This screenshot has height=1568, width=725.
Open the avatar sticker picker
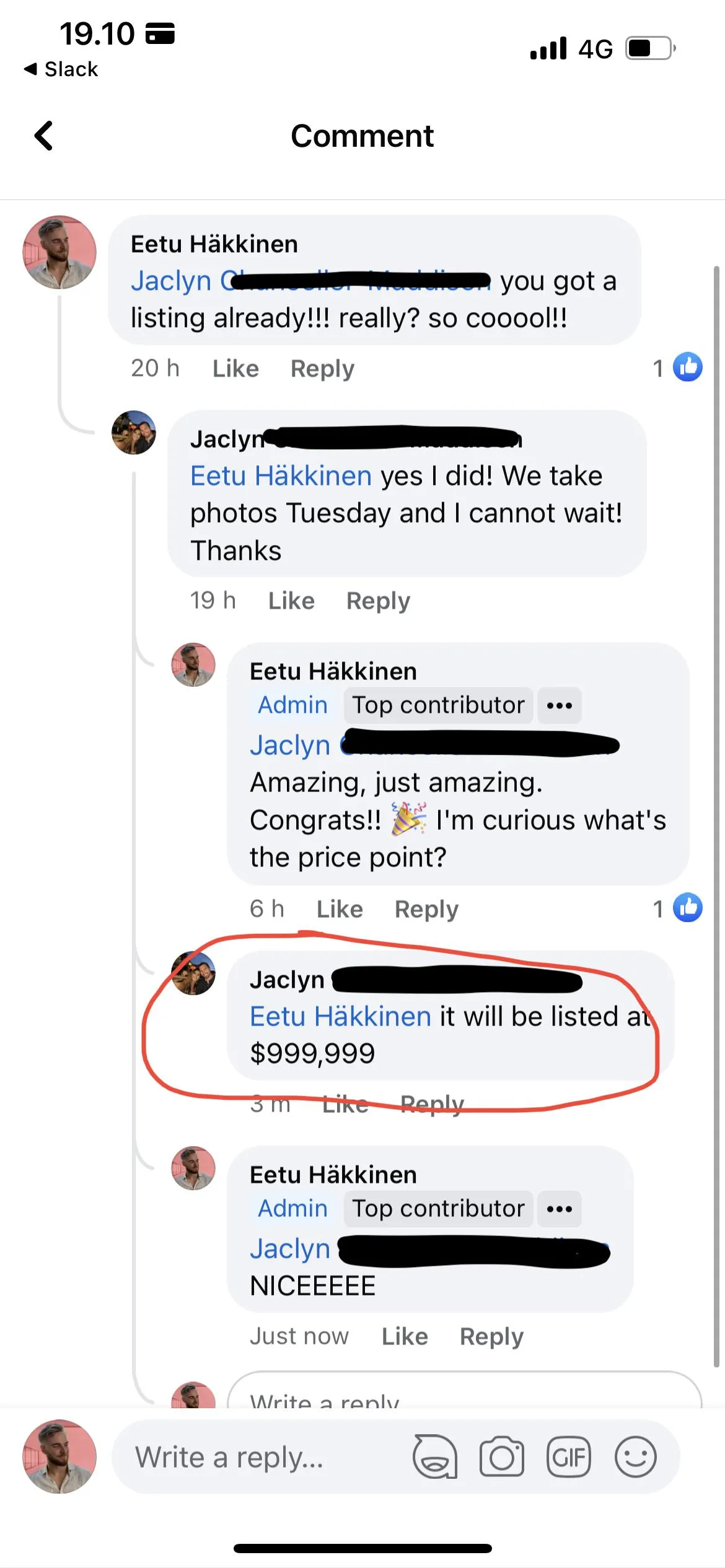pyautogui.click(x=435, y=1457)
